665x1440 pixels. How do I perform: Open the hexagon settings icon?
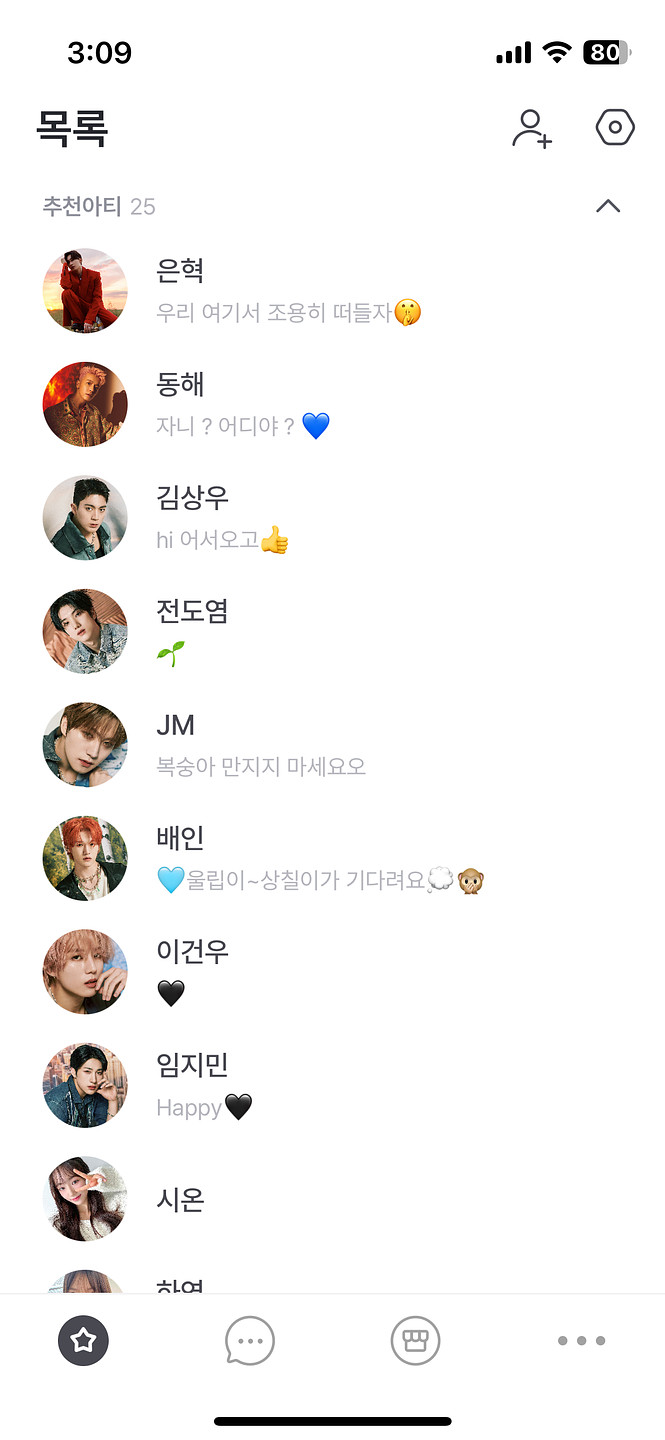tap(615, 128)
